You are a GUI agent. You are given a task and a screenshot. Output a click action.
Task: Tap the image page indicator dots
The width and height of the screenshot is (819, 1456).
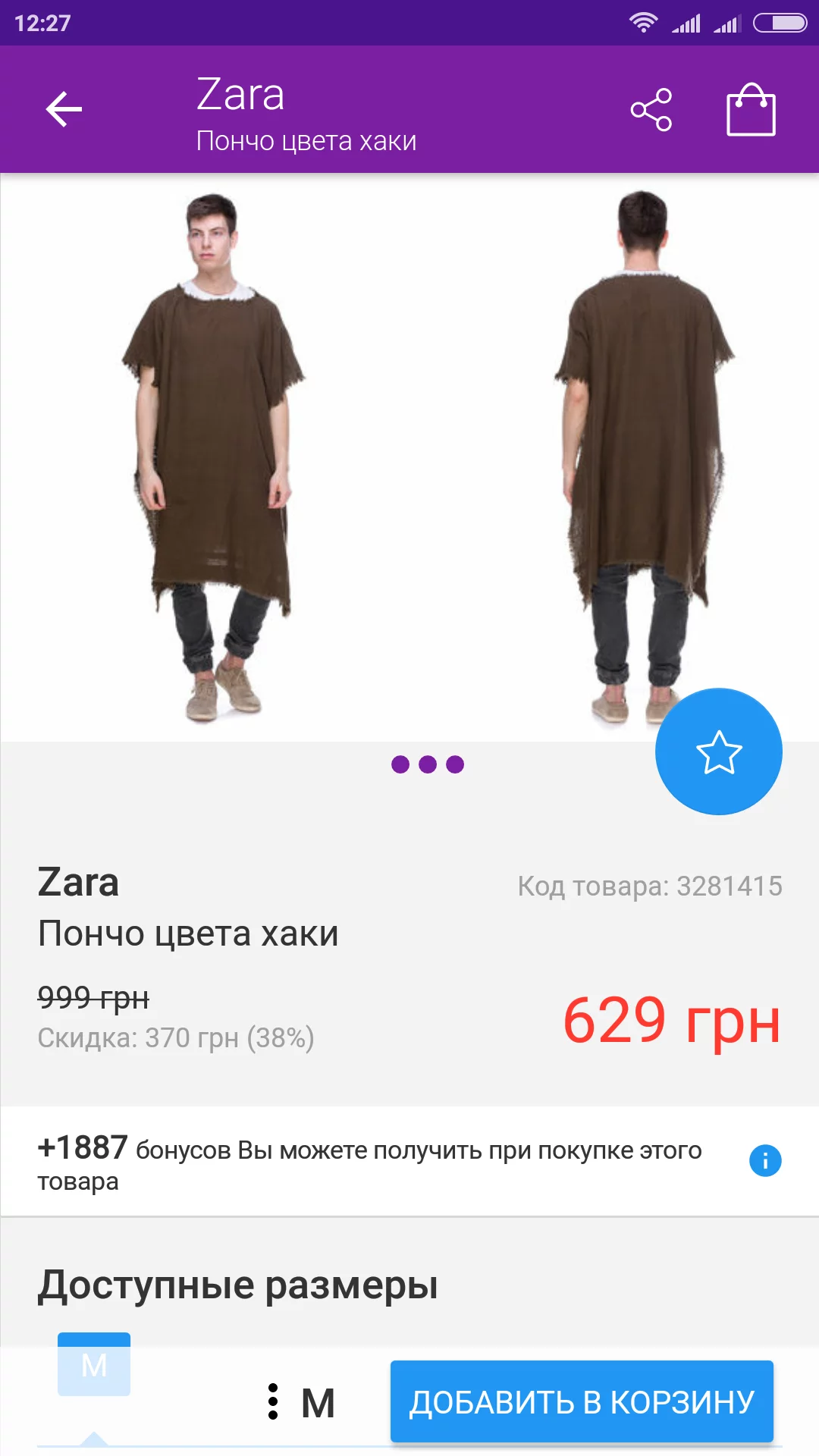pos(428,764)
